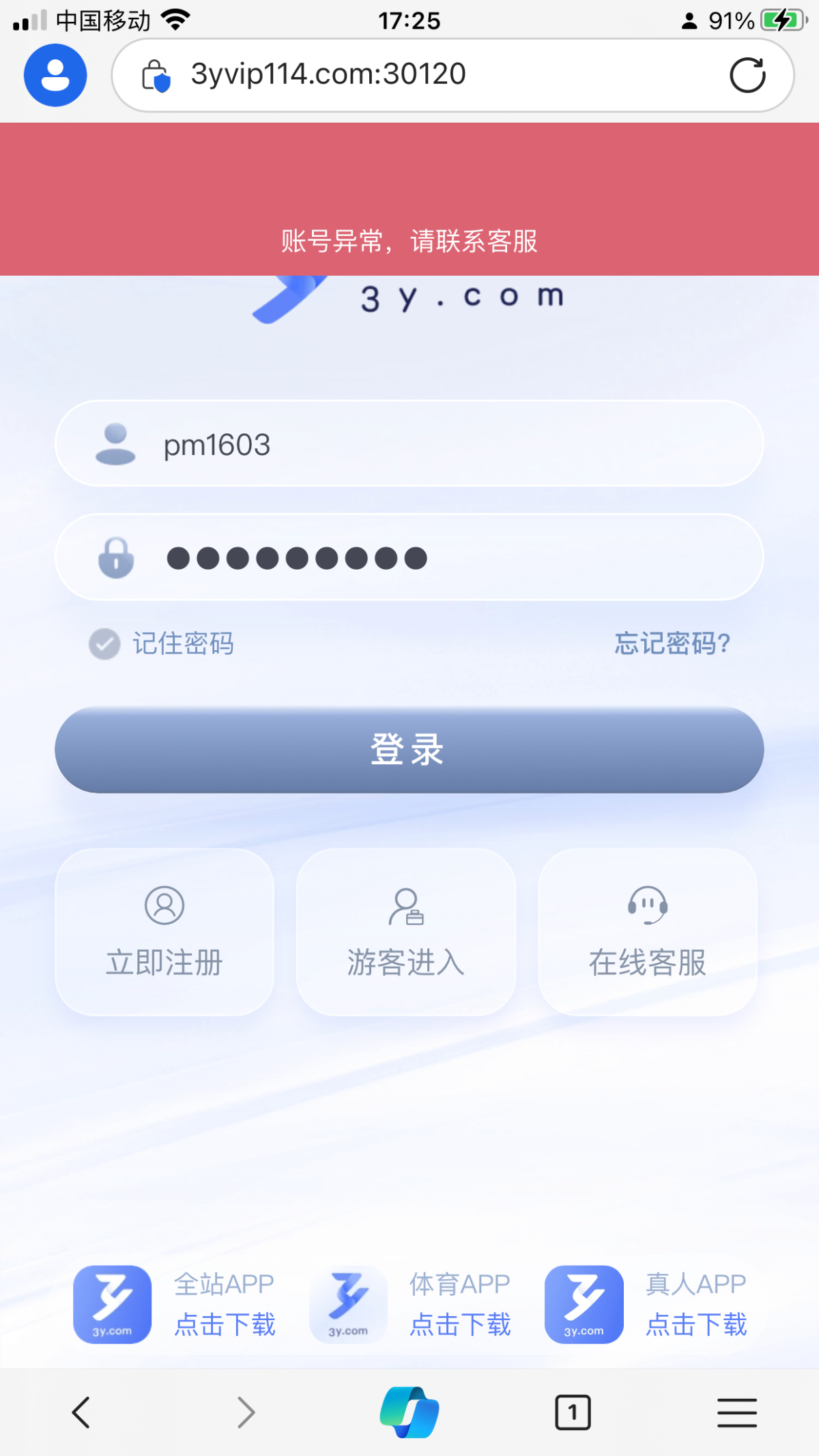Download the 体育APP
Image resolution: width=819 pixels, height=1456 pixels.
coord(410,1305)
